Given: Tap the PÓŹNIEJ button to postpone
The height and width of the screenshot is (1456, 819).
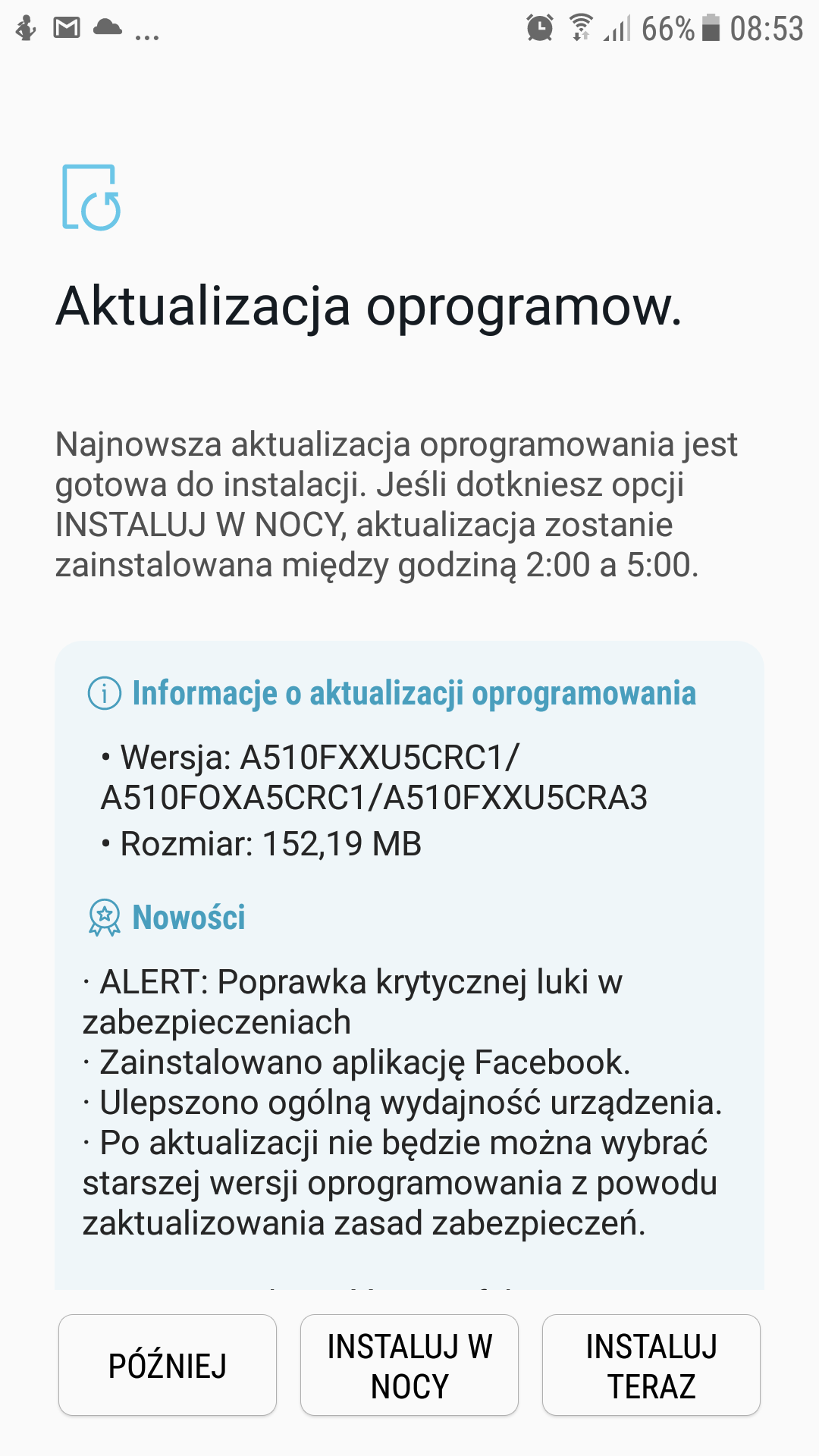Looking at the screenshot, I should click(x=168, y=1365).
